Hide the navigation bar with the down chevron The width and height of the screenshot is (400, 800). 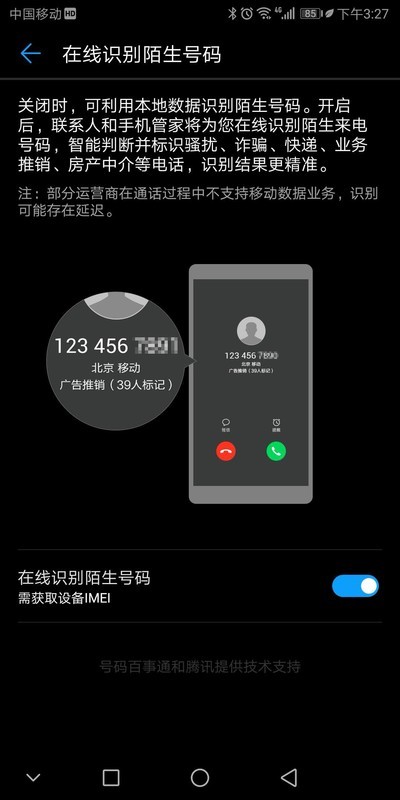tap(33, 778)
